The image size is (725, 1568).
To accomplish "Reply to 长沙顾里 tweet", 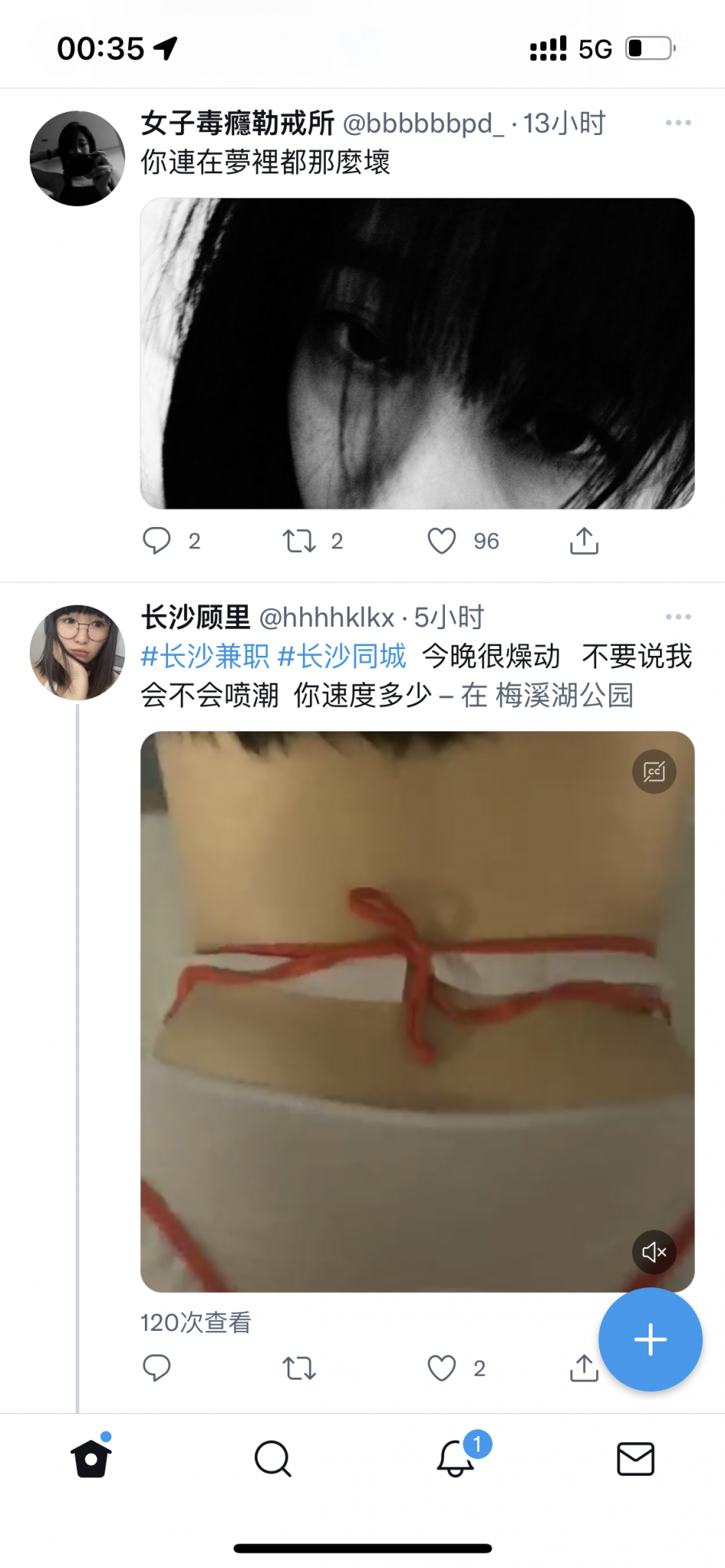I will tap(157, 1368).
